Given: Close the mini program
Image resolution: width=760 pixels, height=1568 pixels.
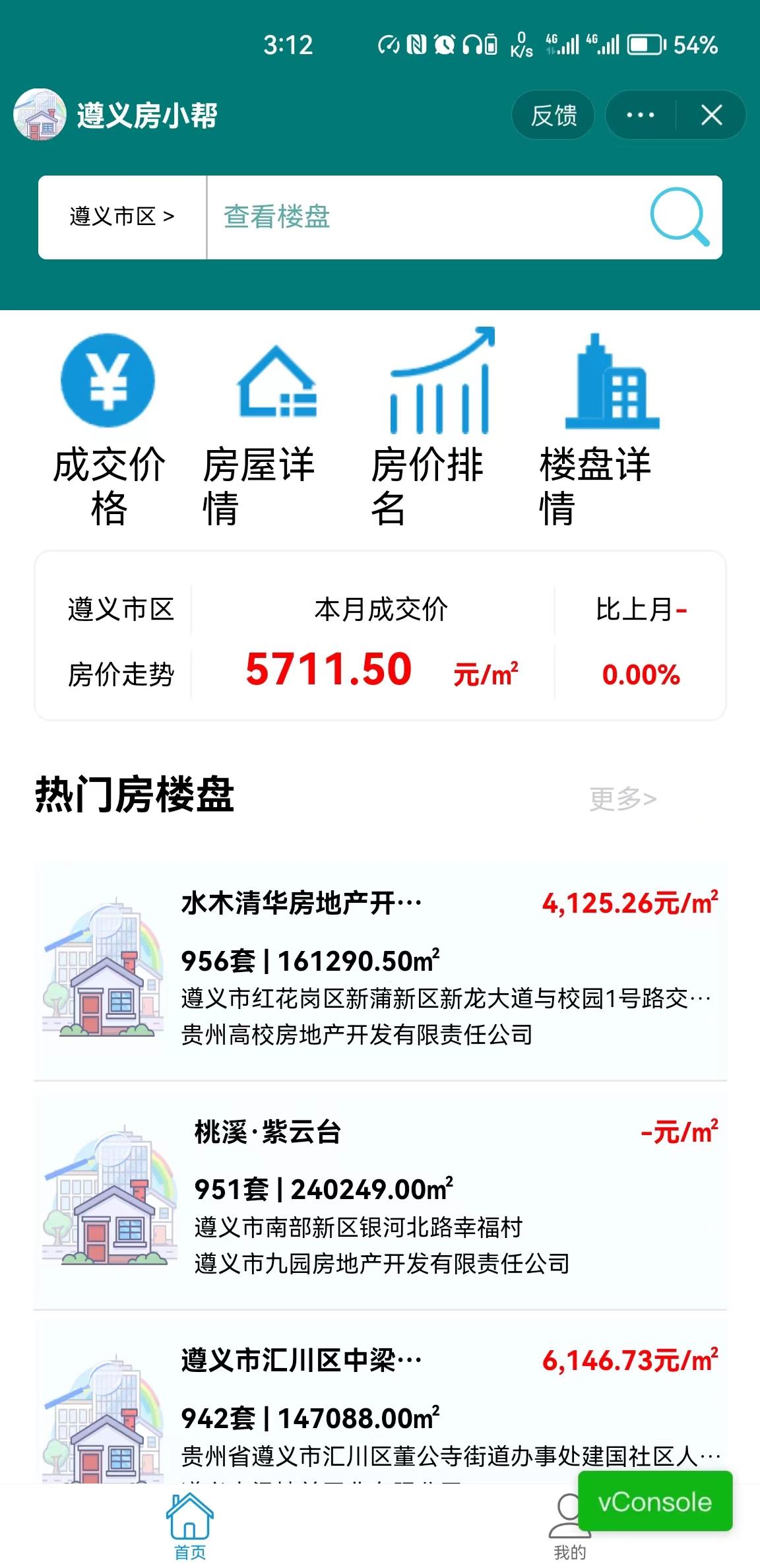Looking at the screenshot, I should [x=711, y=115].
